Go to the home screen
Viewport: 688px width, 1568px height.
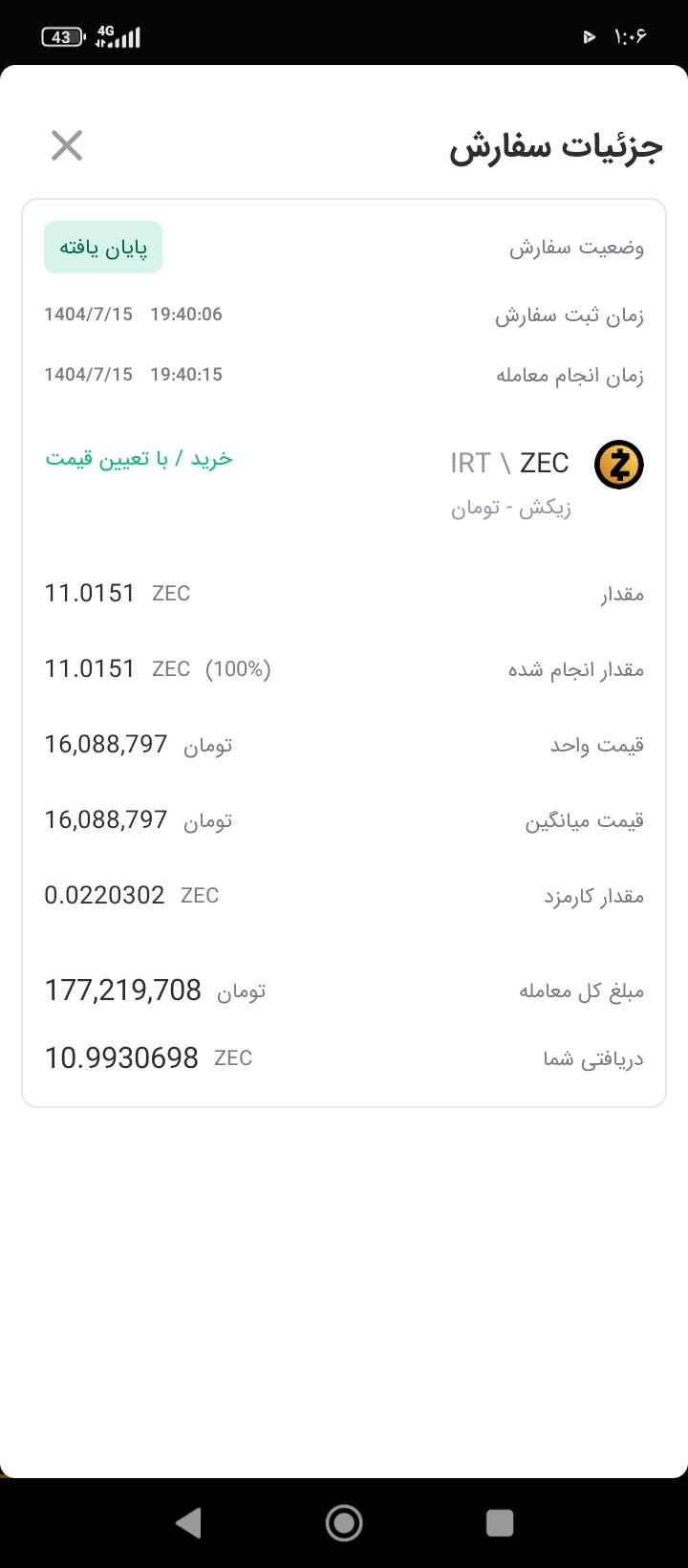click(x=344, y=1522)
